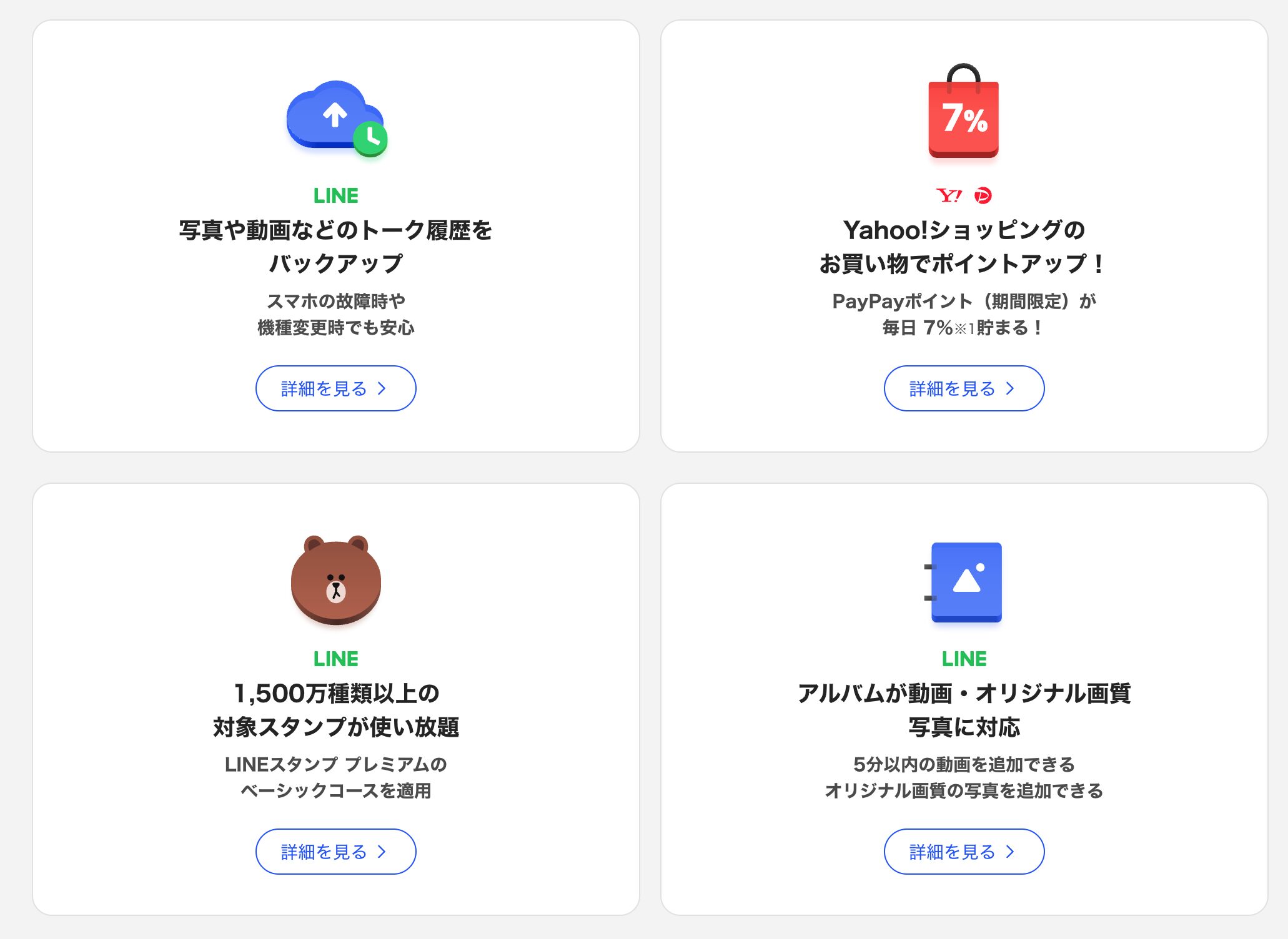
Task: Open details for original quality album
Action: (963, 852)
